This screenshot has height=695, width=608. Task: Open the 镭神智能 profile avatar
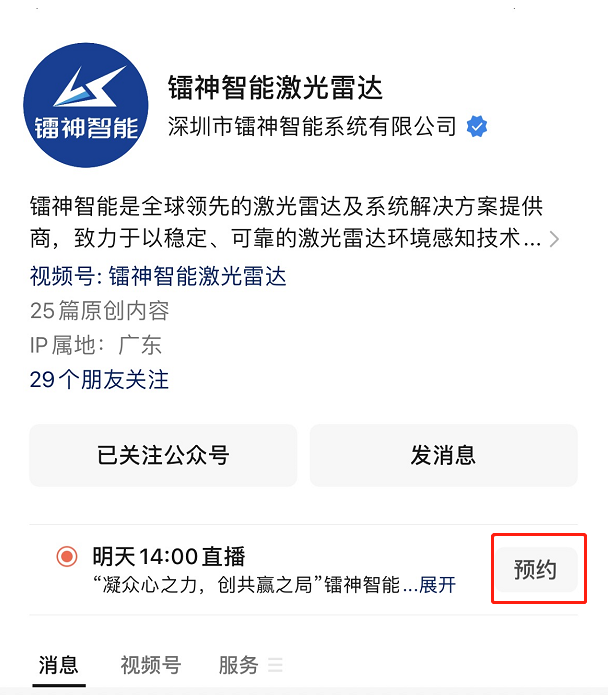[x=85, y=105]
